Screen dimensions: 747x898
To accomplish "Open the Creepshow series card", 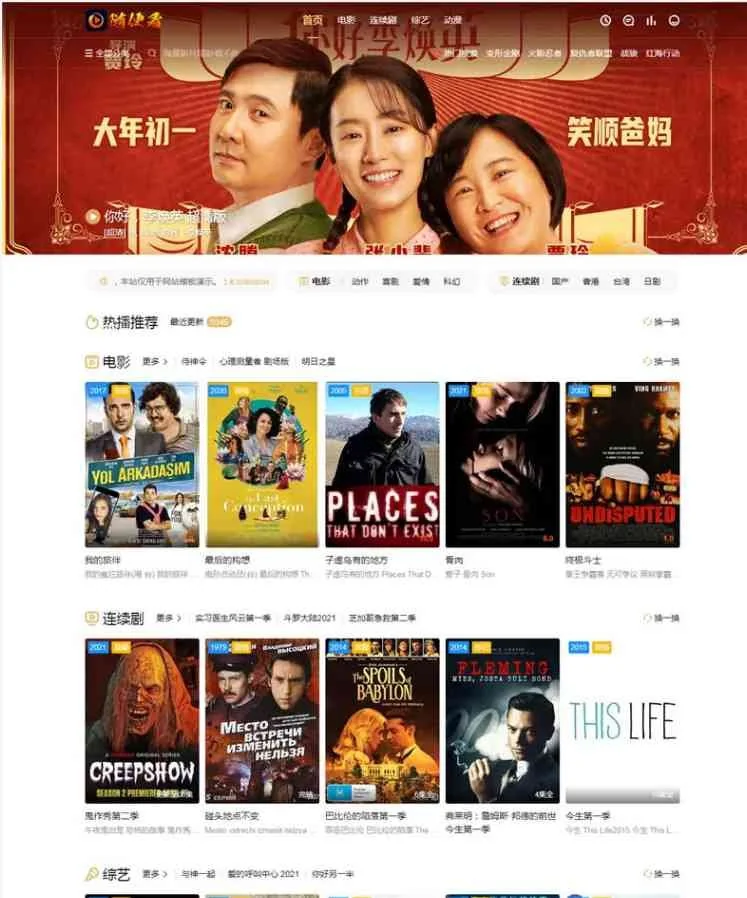I will click(142, 721).
